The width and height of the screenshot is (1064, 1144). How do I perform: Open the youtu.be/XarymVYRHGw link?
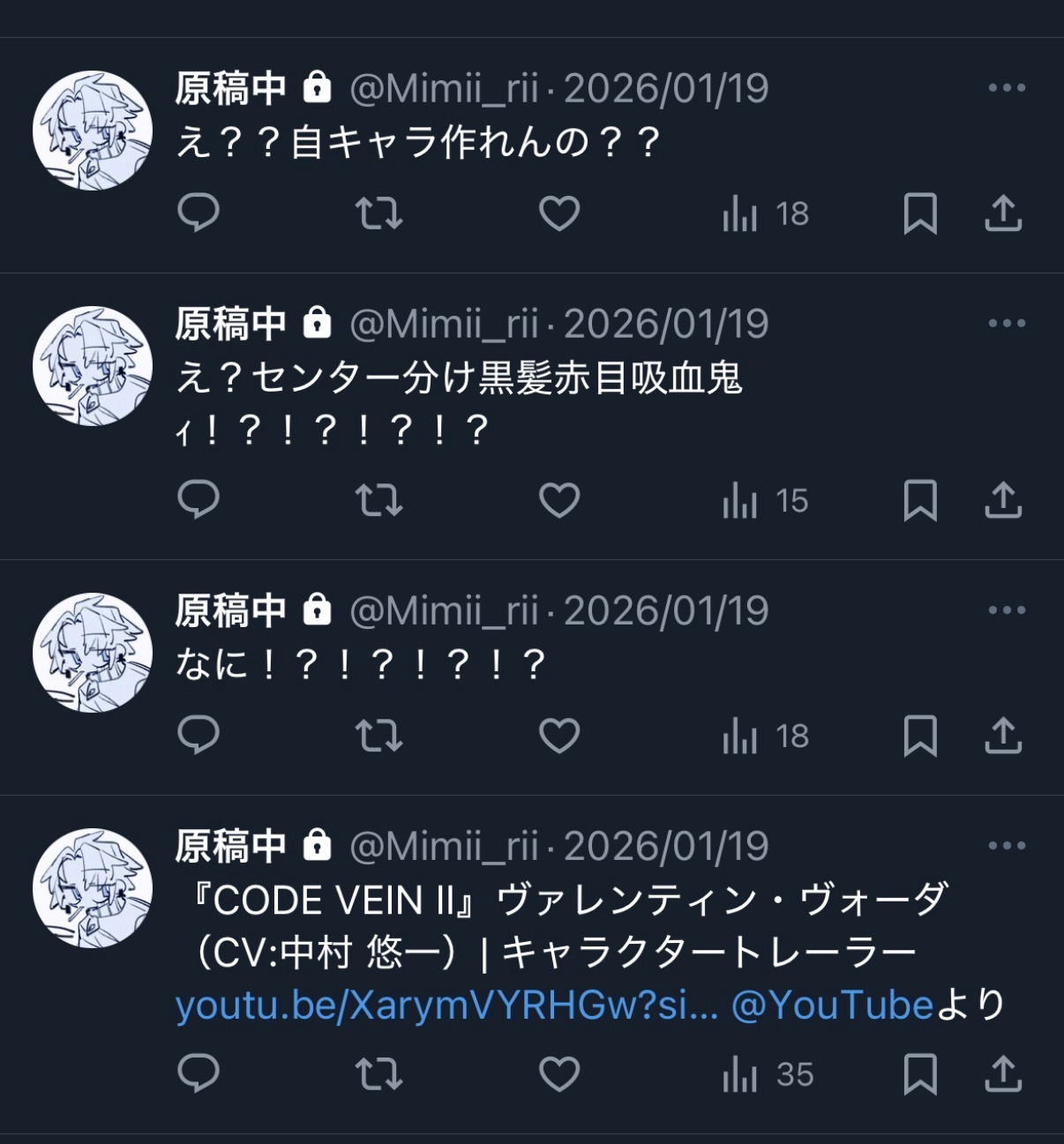click(x=446, y=1006)
